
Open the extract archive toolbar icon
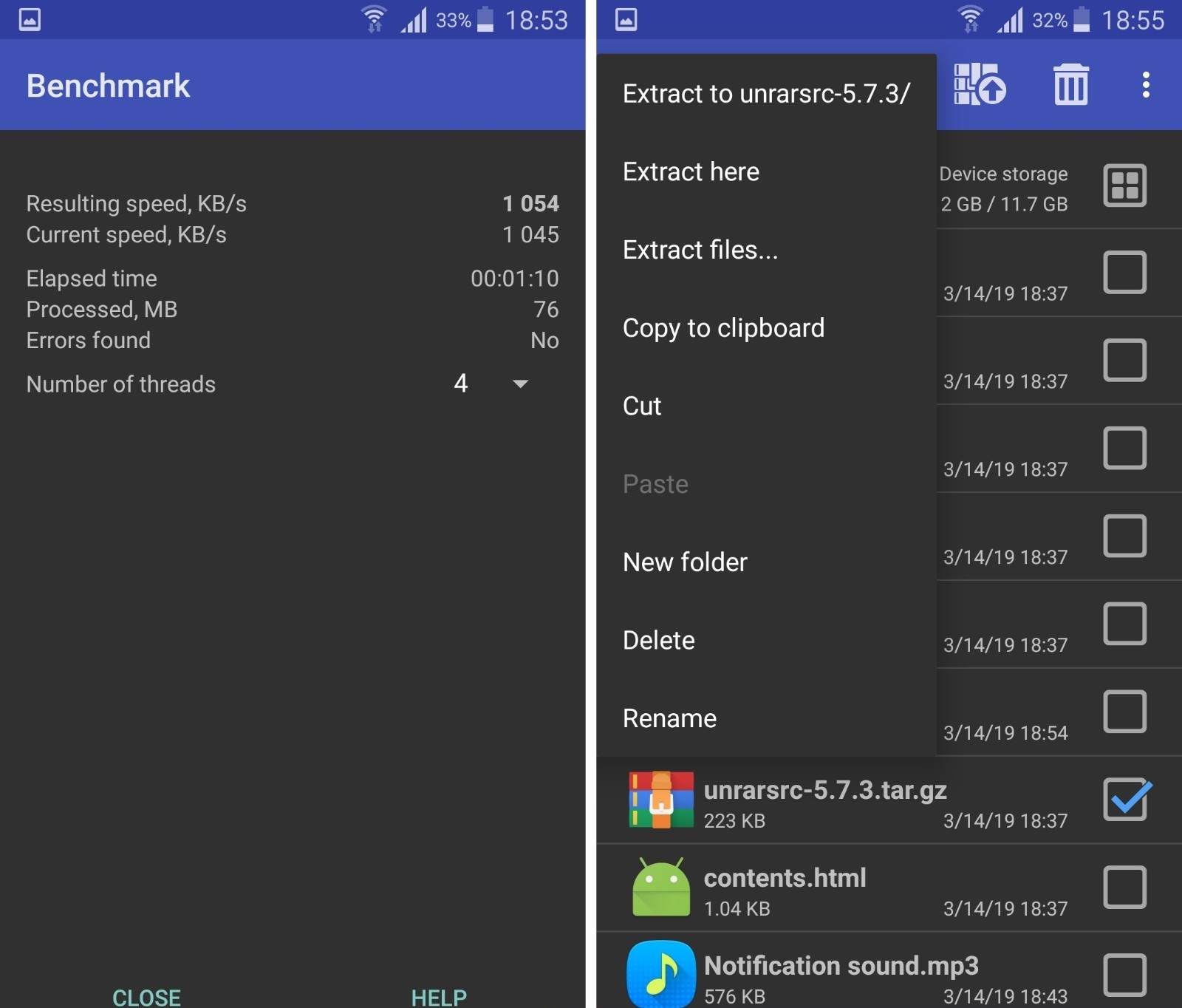coord(979,84)
